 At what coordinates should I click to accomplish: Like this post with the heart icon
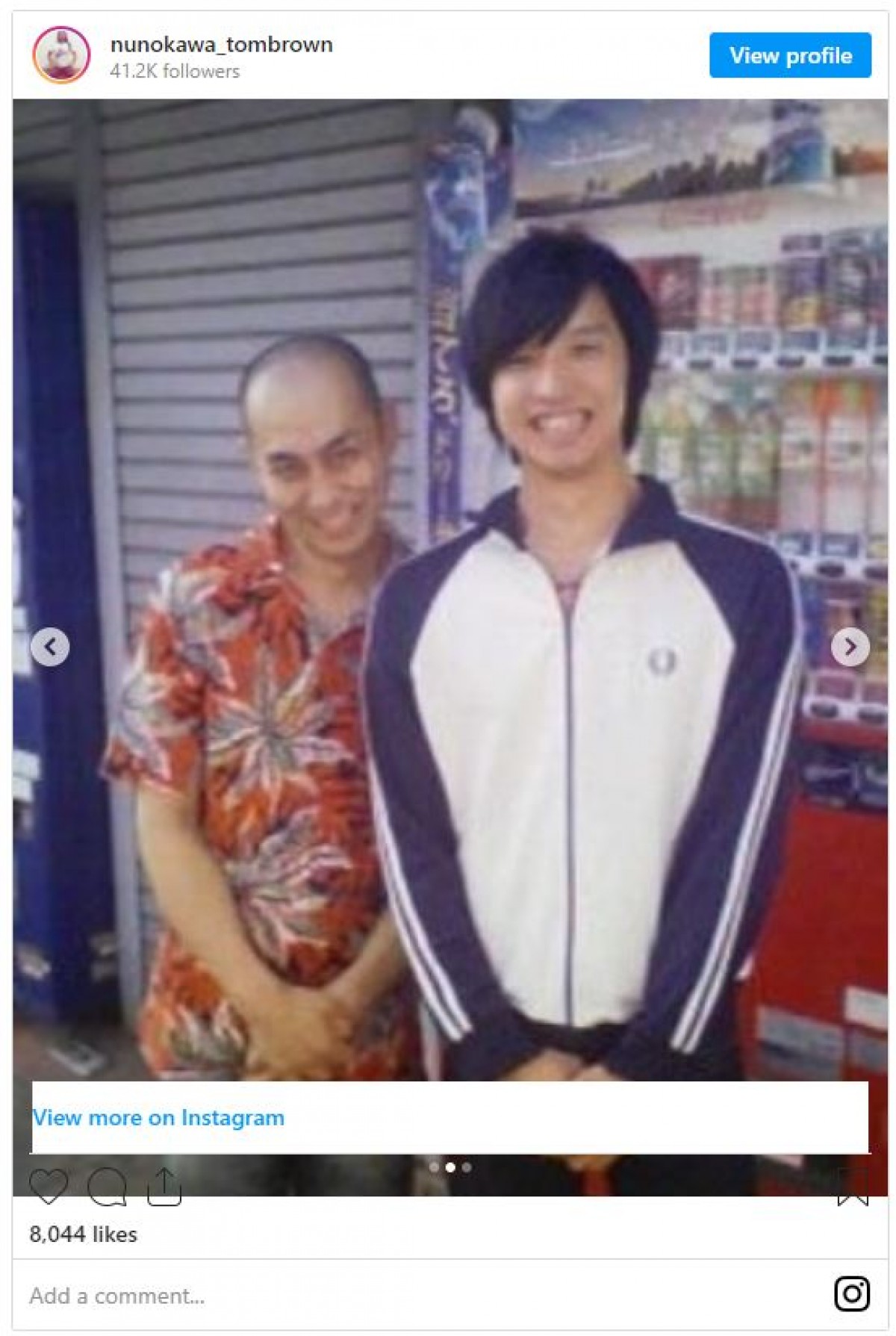click(x=49, y=1186)
